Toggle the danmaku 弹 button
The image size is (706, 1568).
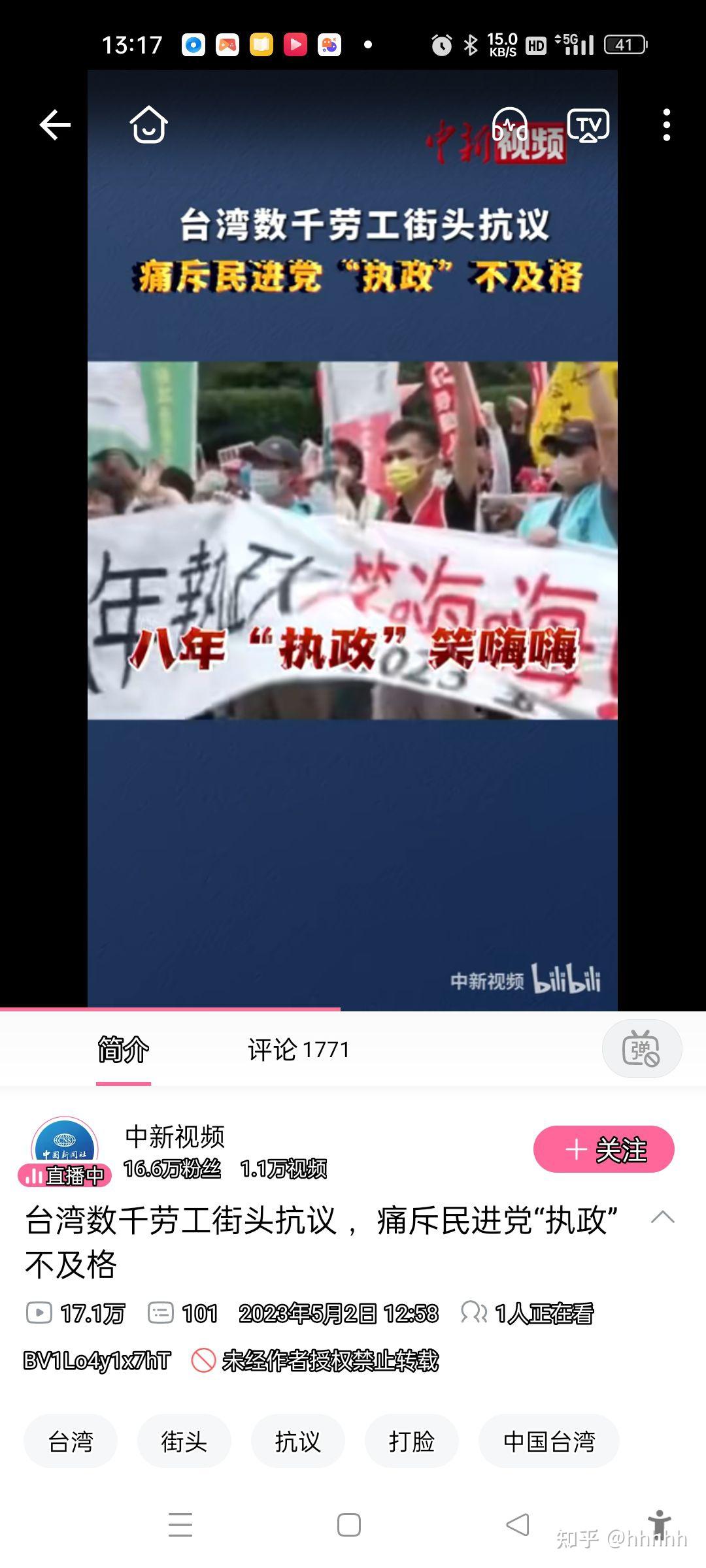coord(641,1049)
